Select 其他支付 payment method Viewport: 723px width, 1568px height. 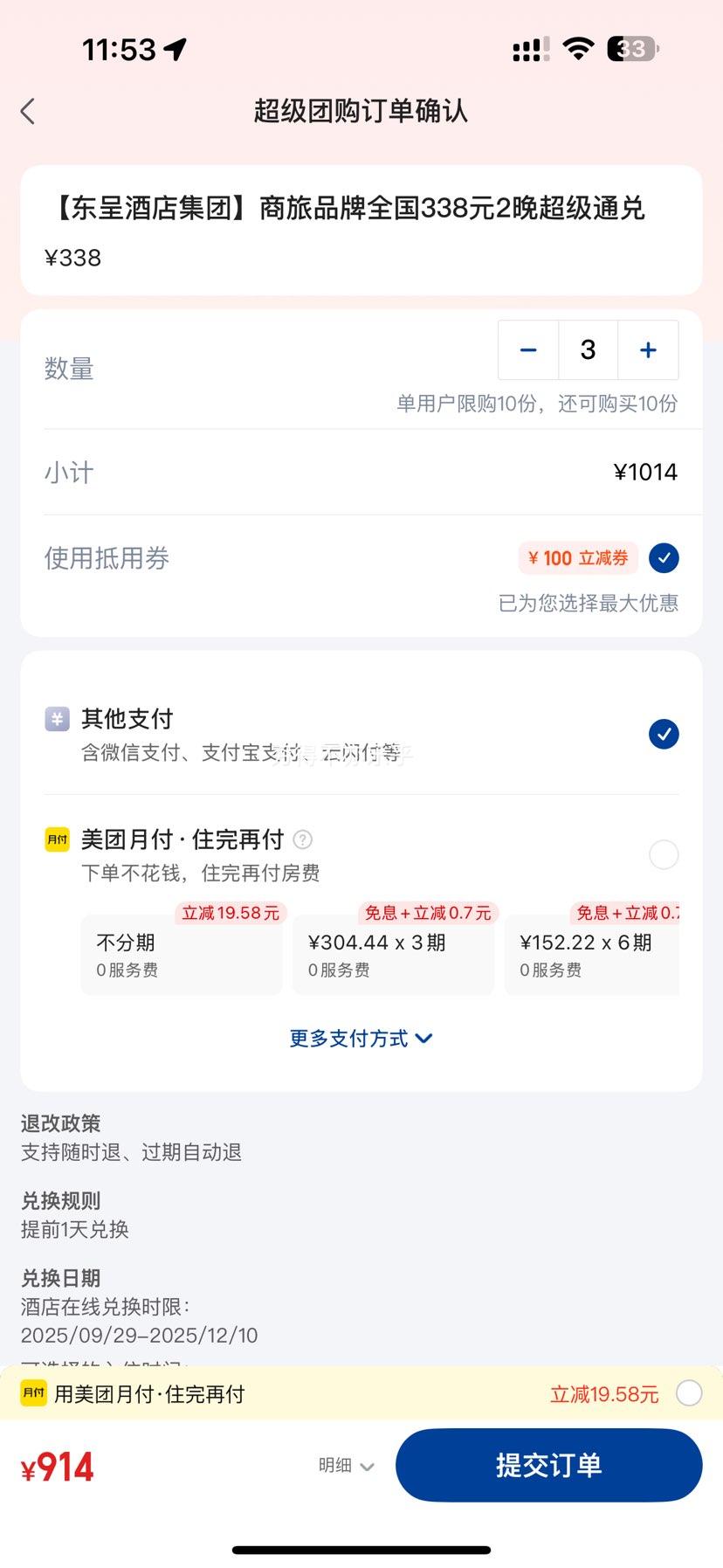pyautogui.click(x=664, y=734)
